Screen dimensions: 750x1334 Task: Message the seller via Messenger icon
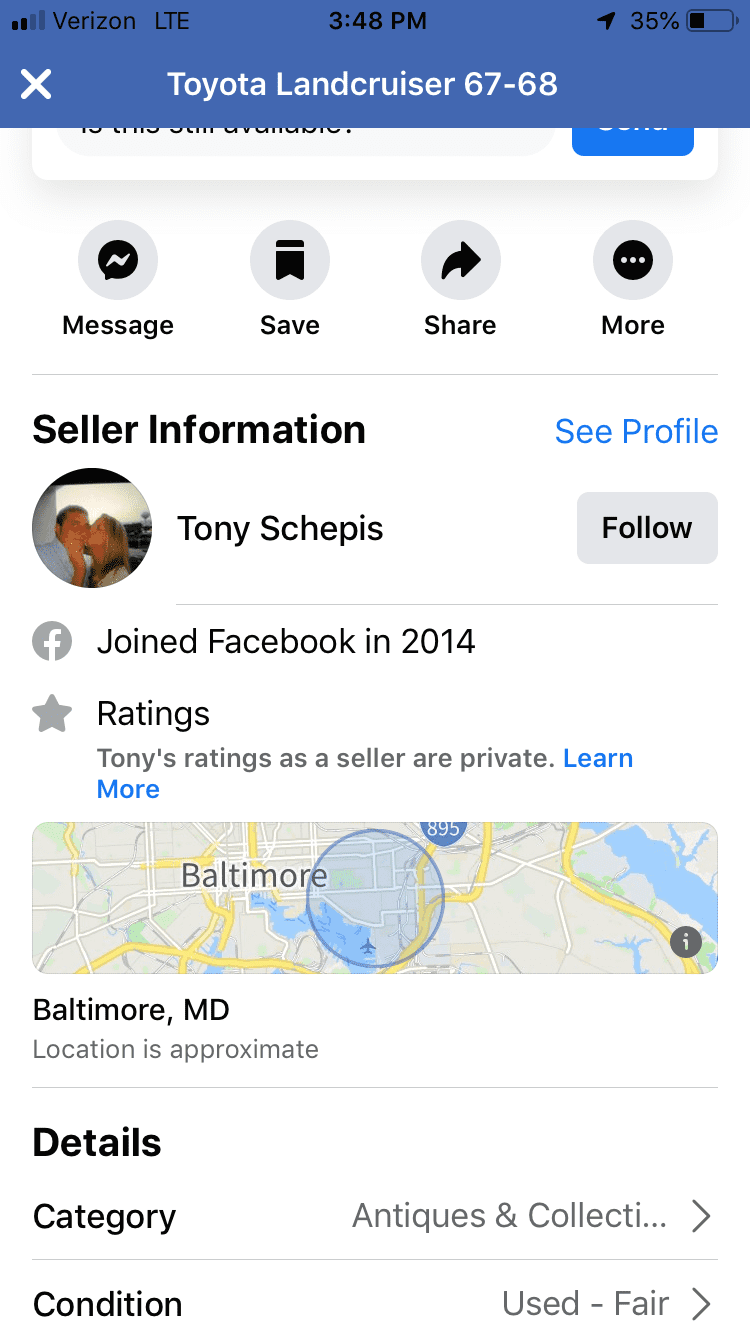pyautogui.click(x=118, y=261)
